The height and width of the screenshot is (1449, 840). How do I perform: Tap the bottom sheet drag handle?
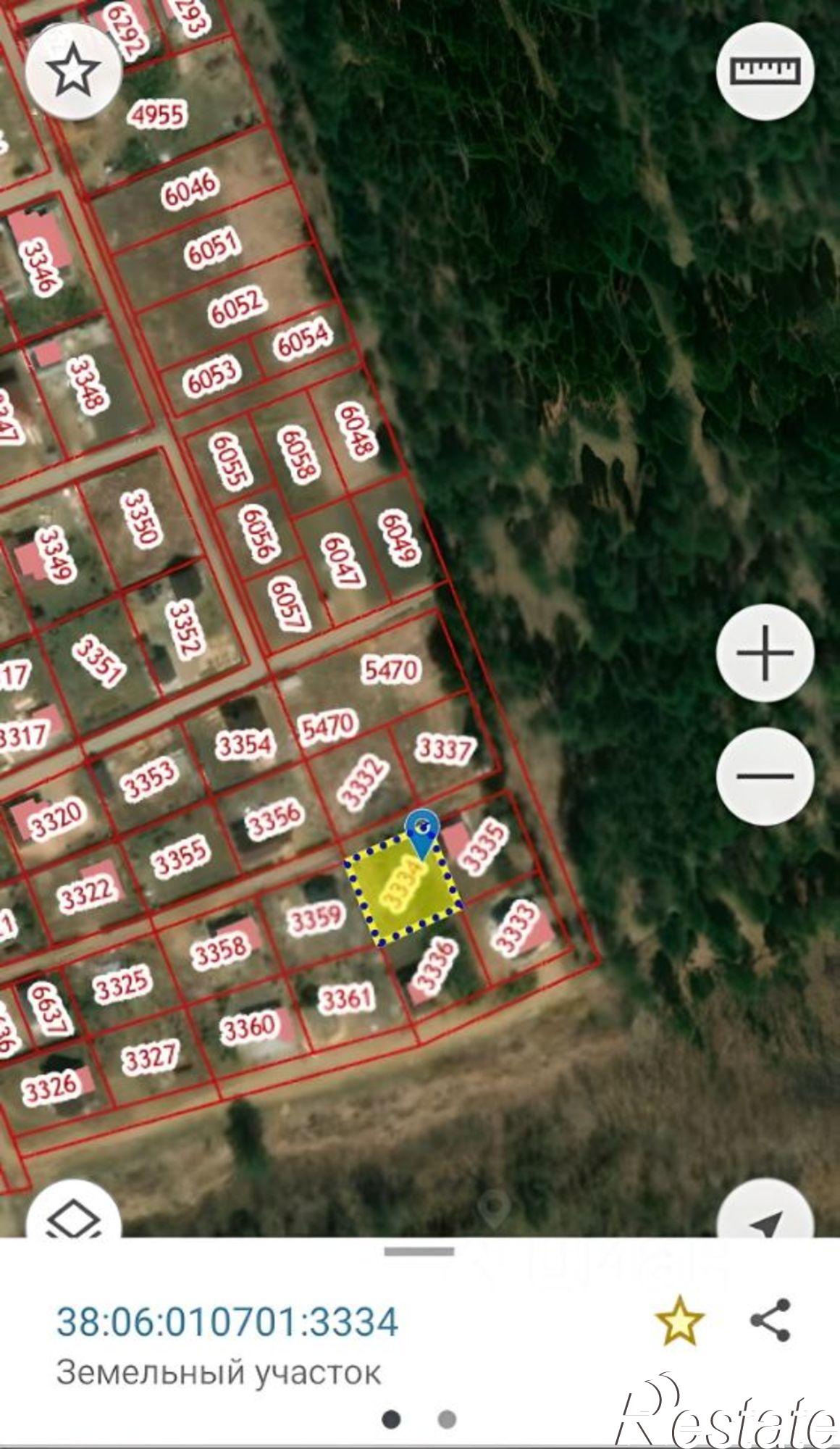point(419,1251)
